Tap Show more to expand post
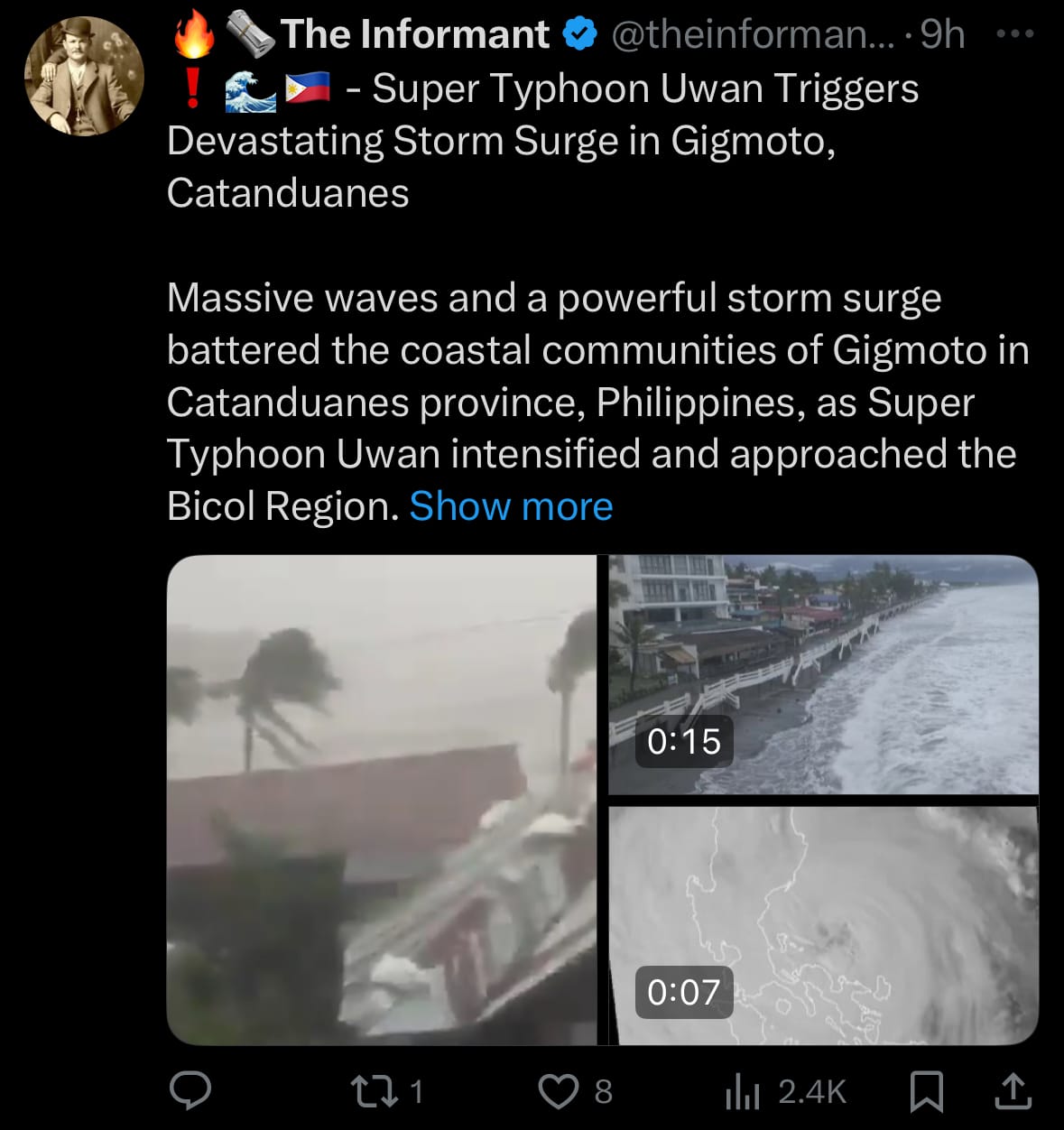The image size is (1064, 1130). [511, 506]
